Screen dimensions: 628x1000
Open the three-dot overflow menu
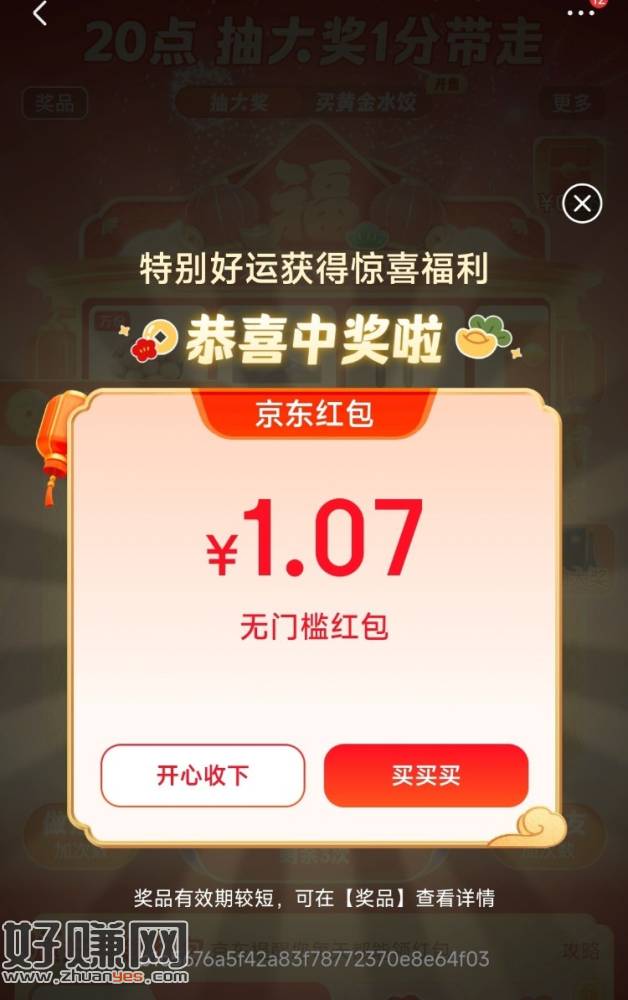(580, 13)
